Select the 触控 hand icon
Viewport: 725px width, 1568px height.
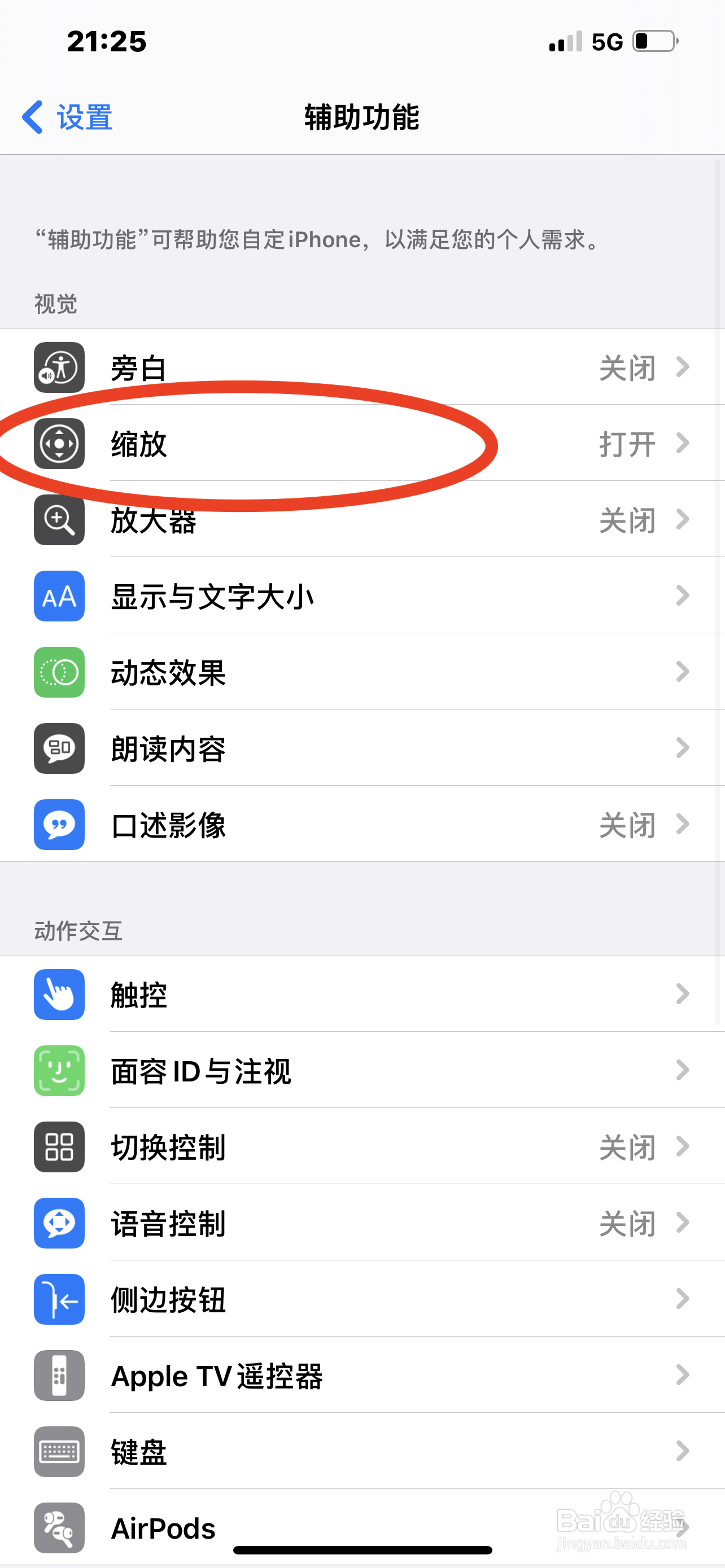[58, 995]
